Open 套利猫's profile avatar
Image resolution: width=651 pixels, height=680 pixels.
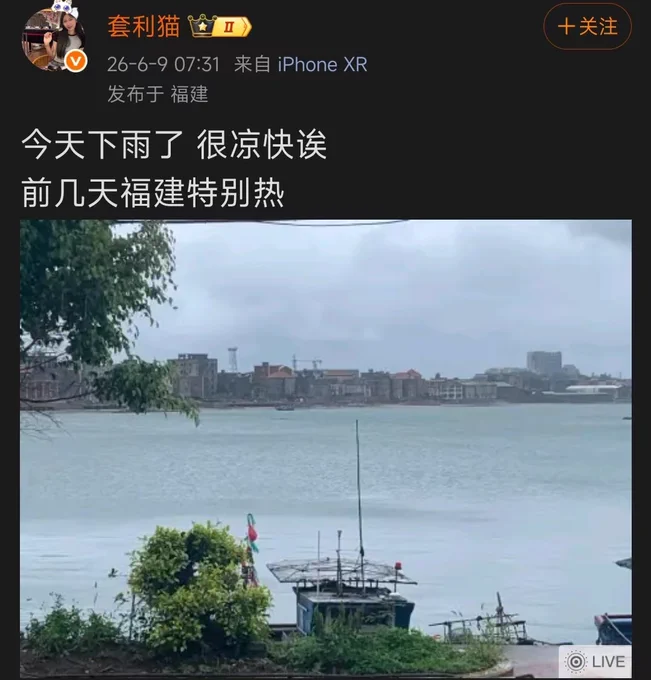click(x=54, y=40)
